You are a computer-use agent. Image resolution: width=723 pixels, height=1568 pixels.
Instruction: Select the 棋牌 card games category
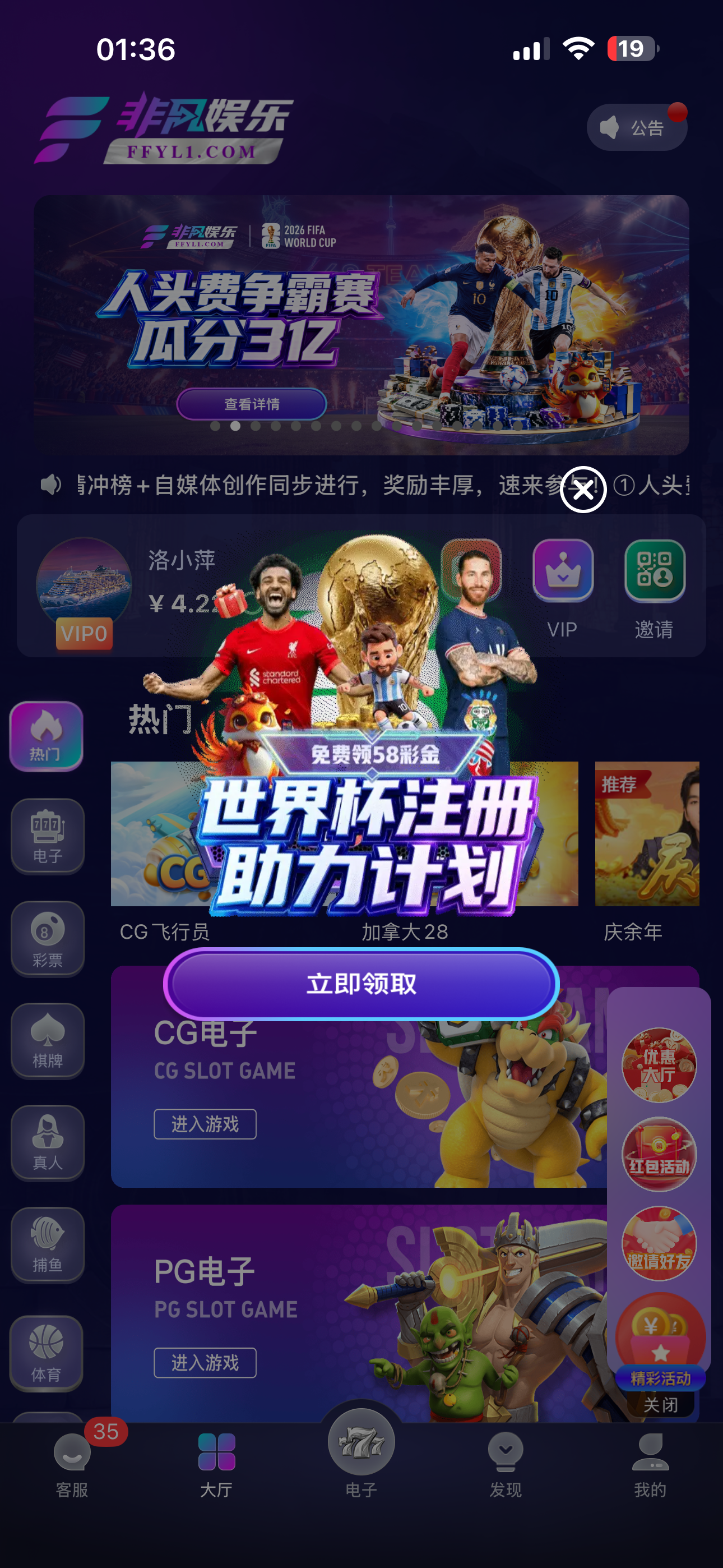pyautogui.click(x=48, y=1041)
